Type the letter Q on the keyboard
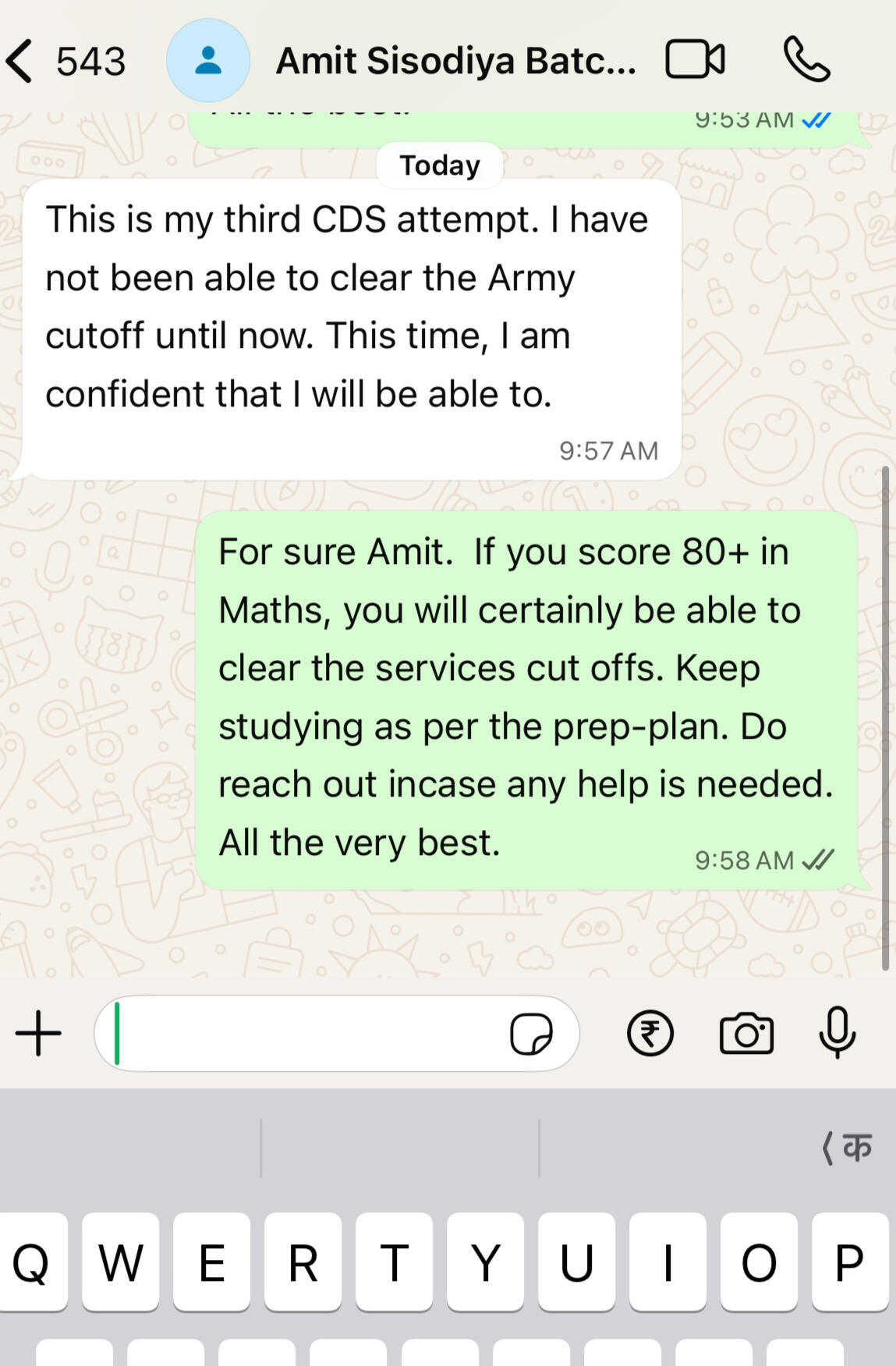This screenshot has width=896, height=1366. [x=32, y=1262]
